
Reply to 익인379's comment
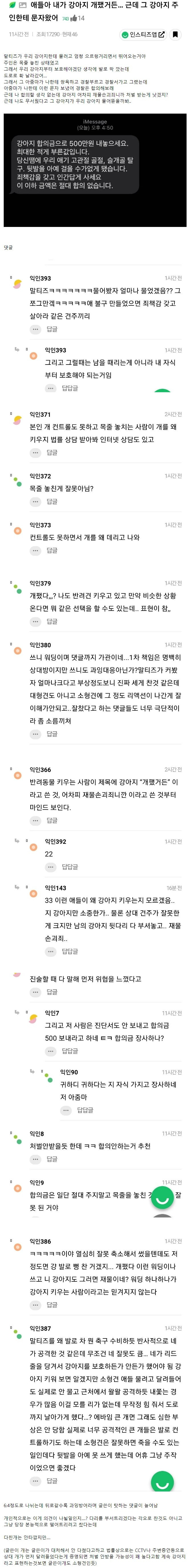52,621
